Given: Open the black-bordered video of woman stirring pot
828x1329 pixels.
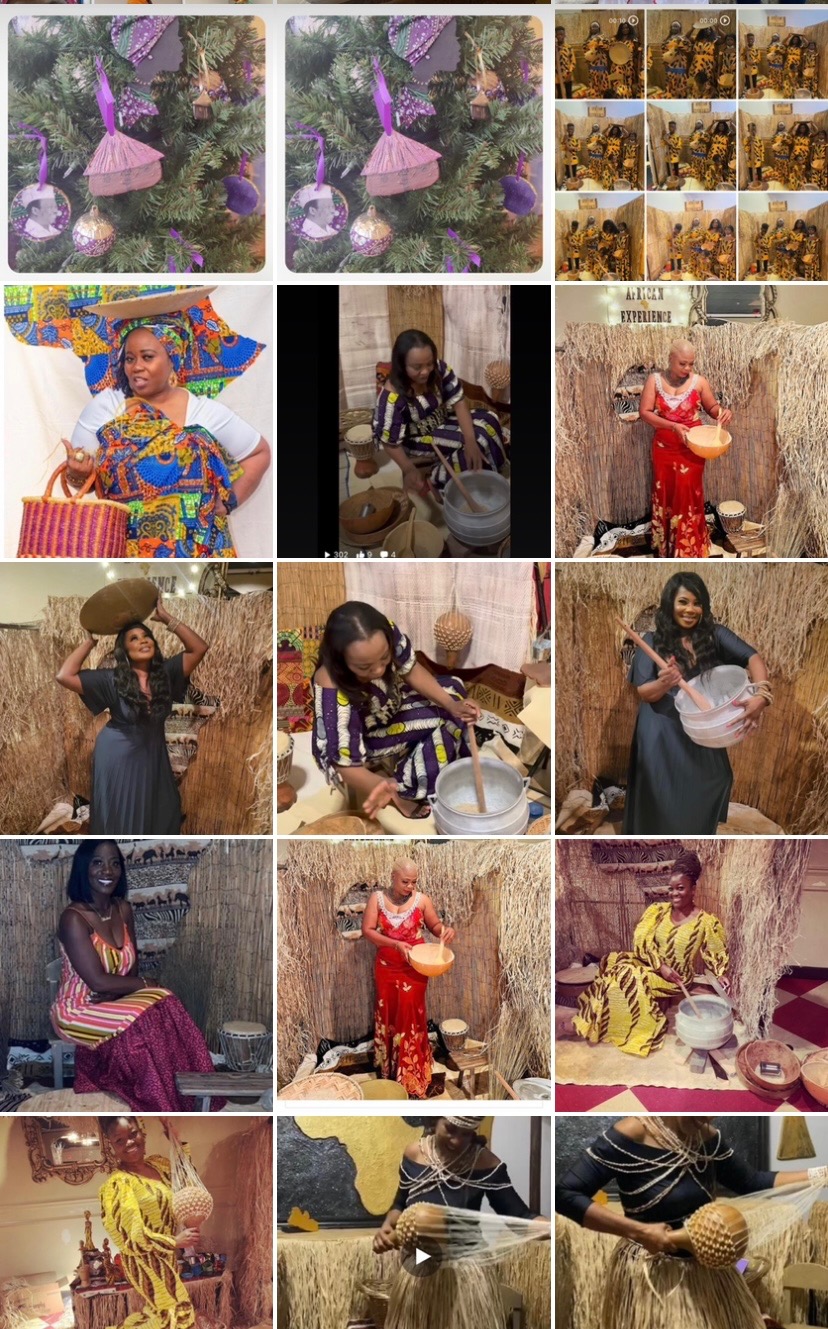Looking at the screenshot, I should [x=414, y=421].
